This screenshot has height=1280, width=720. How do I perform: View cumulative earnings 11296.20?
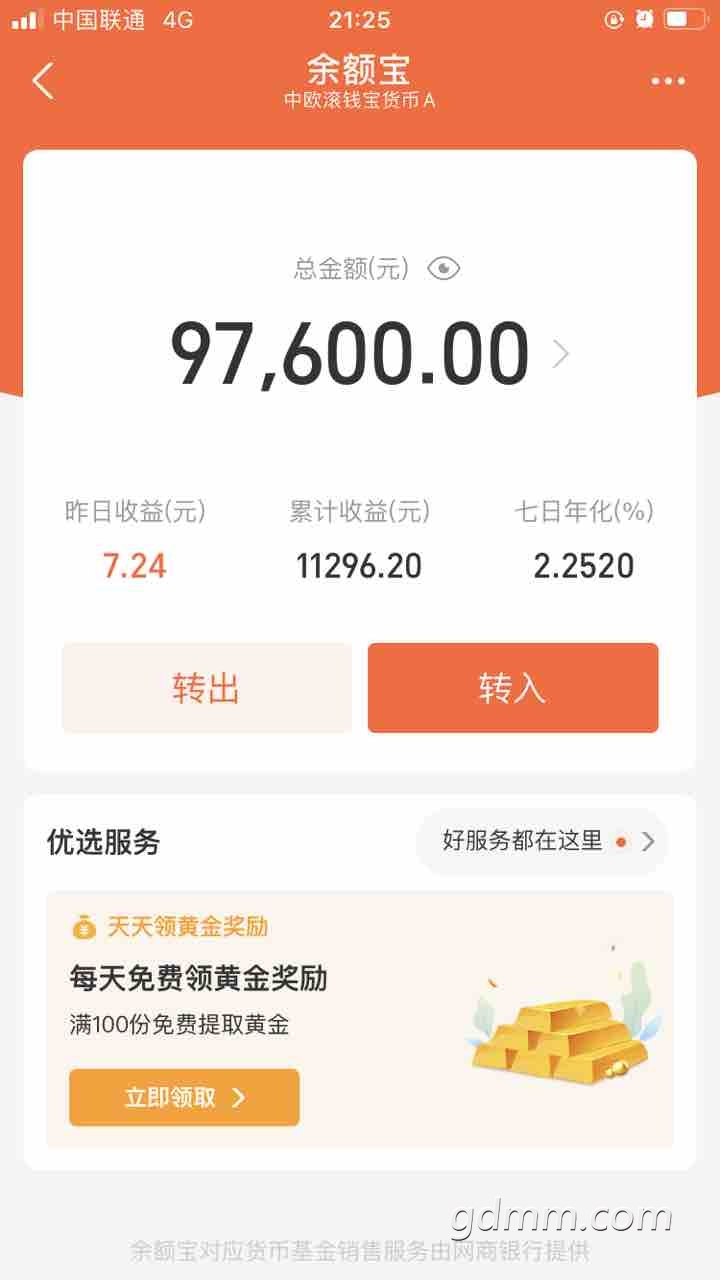359,566
